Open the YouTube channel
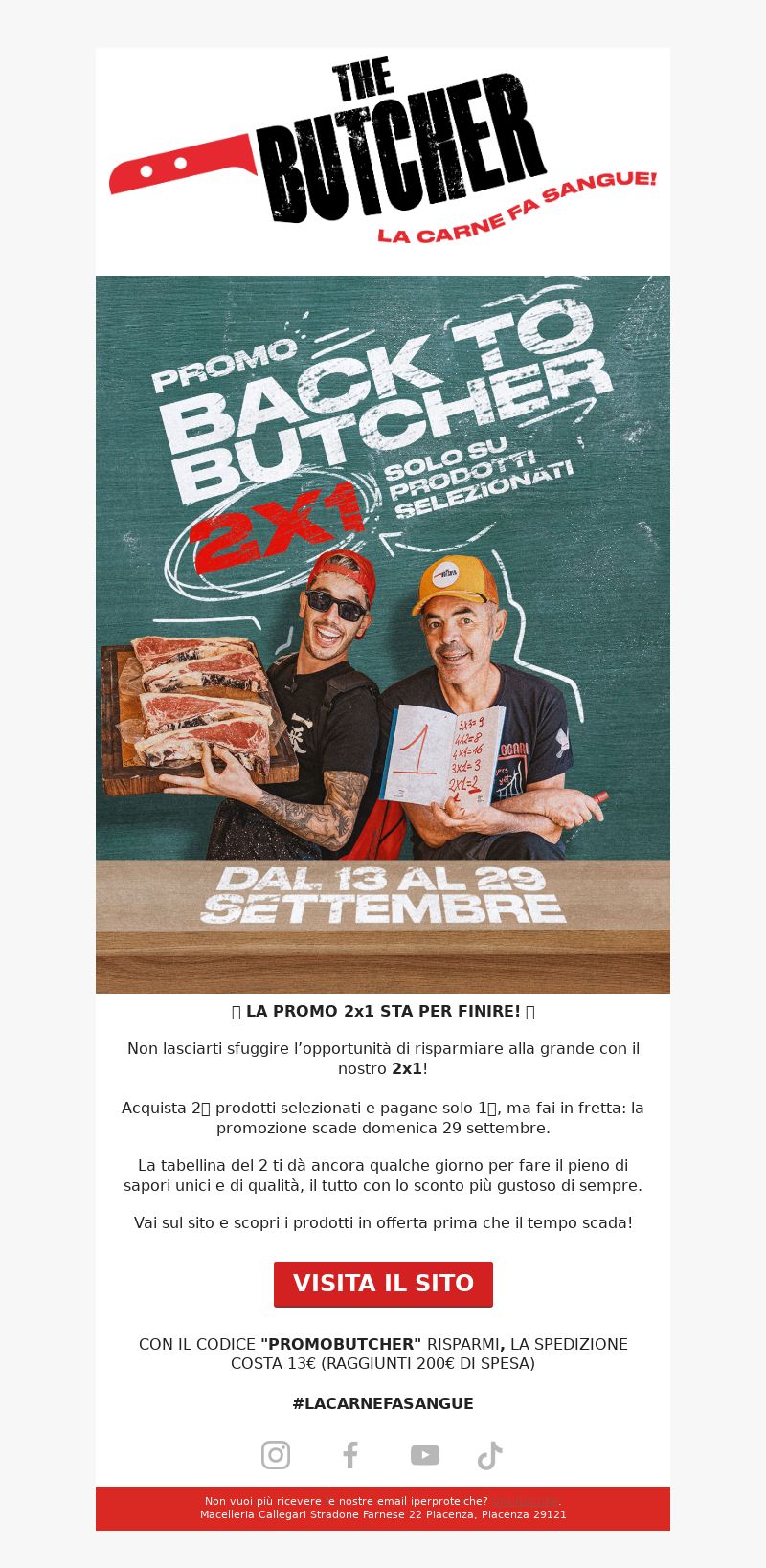This screenshot has width=766, height=1568. coord(425,1455)
